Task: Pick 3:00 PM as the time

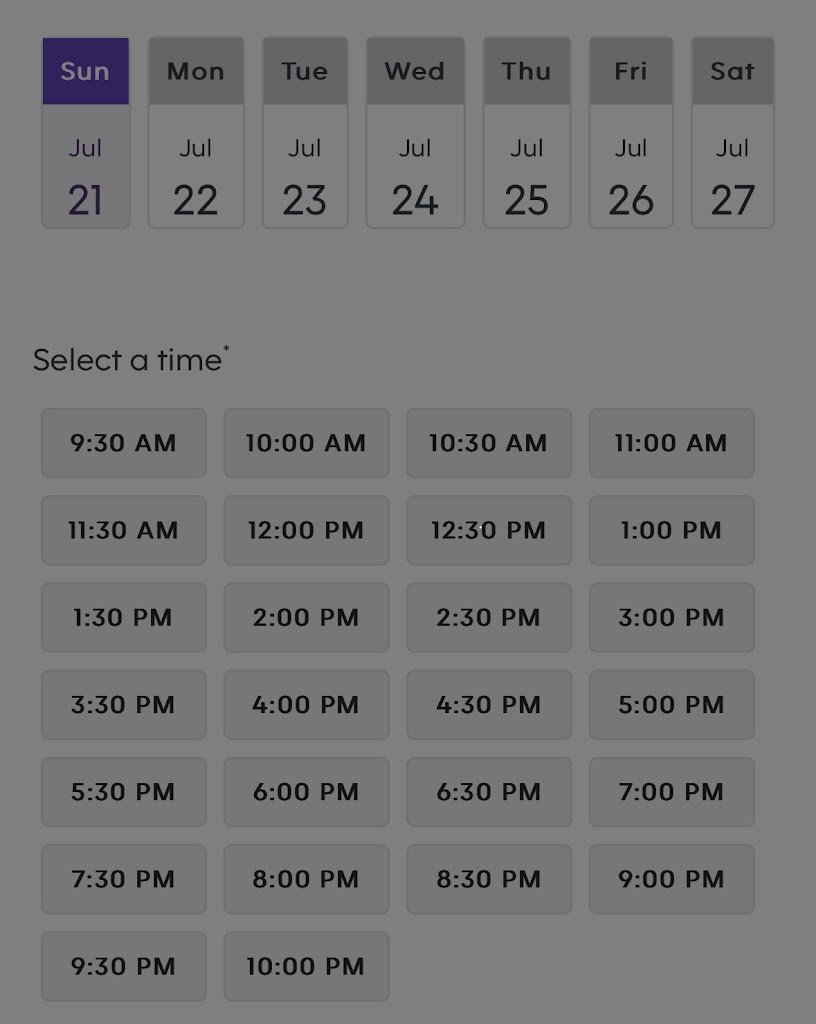Action: [671, 617]
